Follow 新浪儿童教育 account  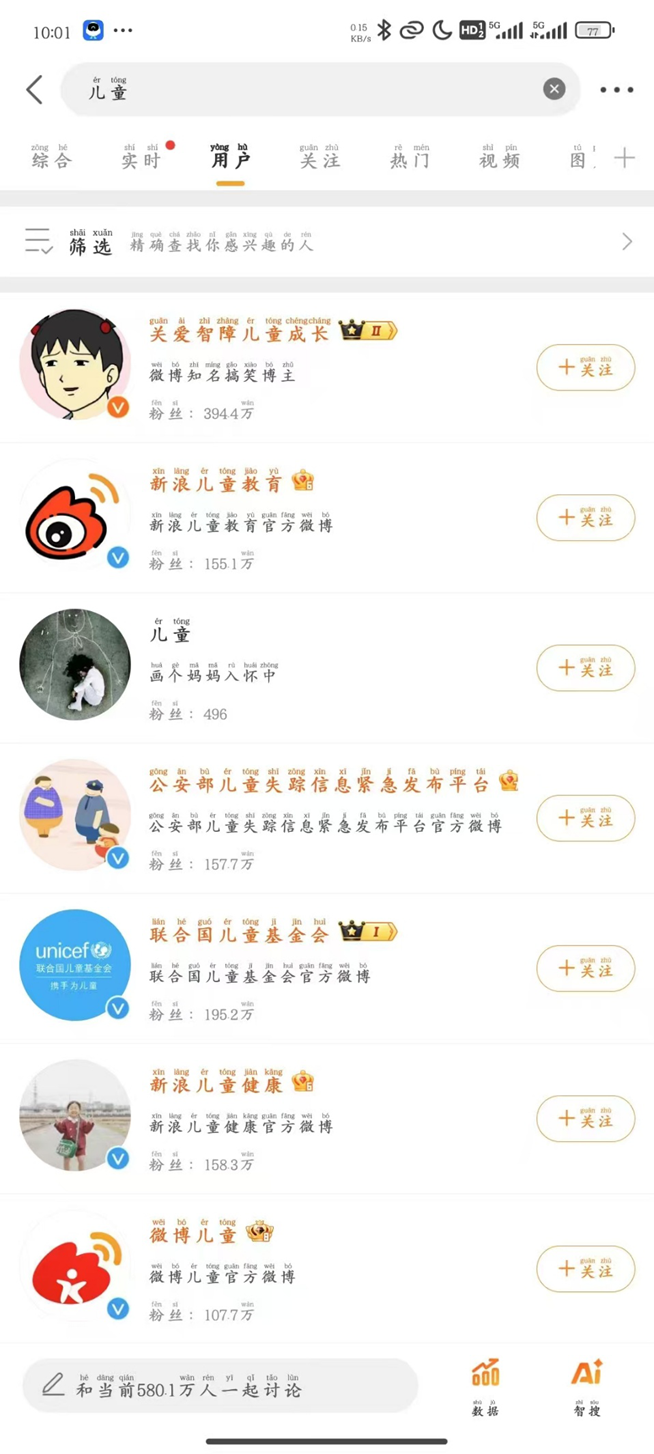pyautogui.click(x=586, y=518)
